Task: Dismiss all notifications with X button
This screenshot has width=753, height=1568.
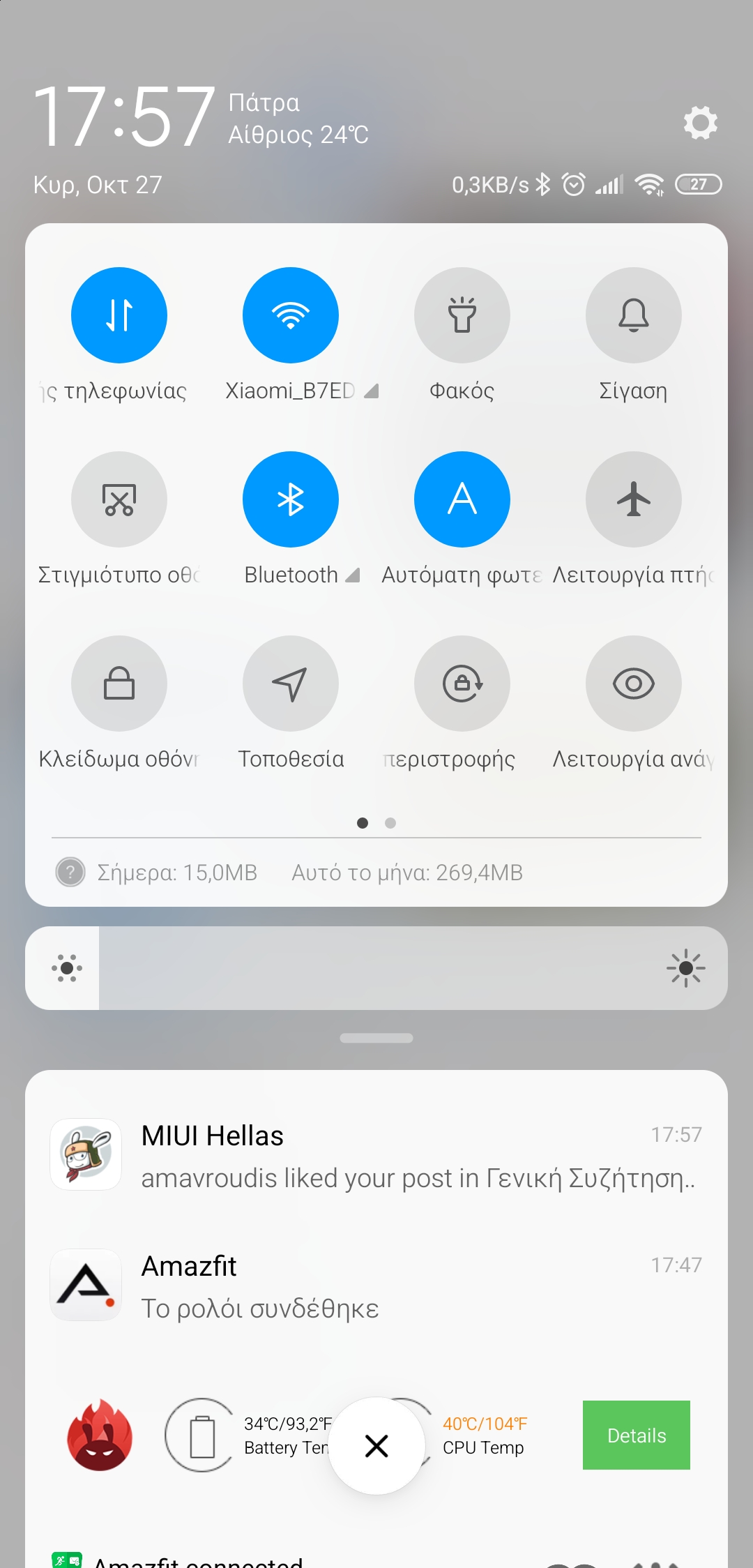Action: click(x=376, y=1446)
